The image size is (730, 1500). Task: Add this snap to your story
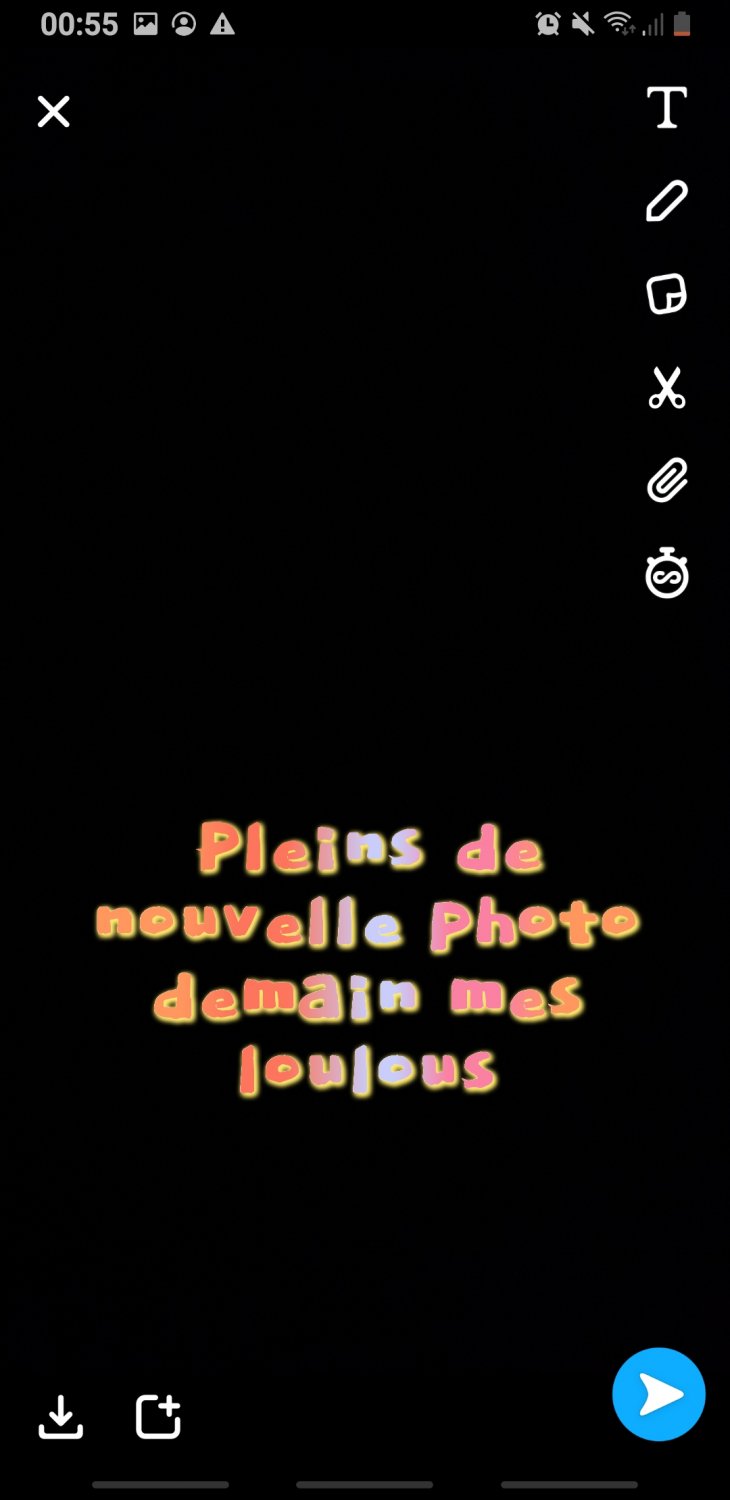click(158, 1416)
